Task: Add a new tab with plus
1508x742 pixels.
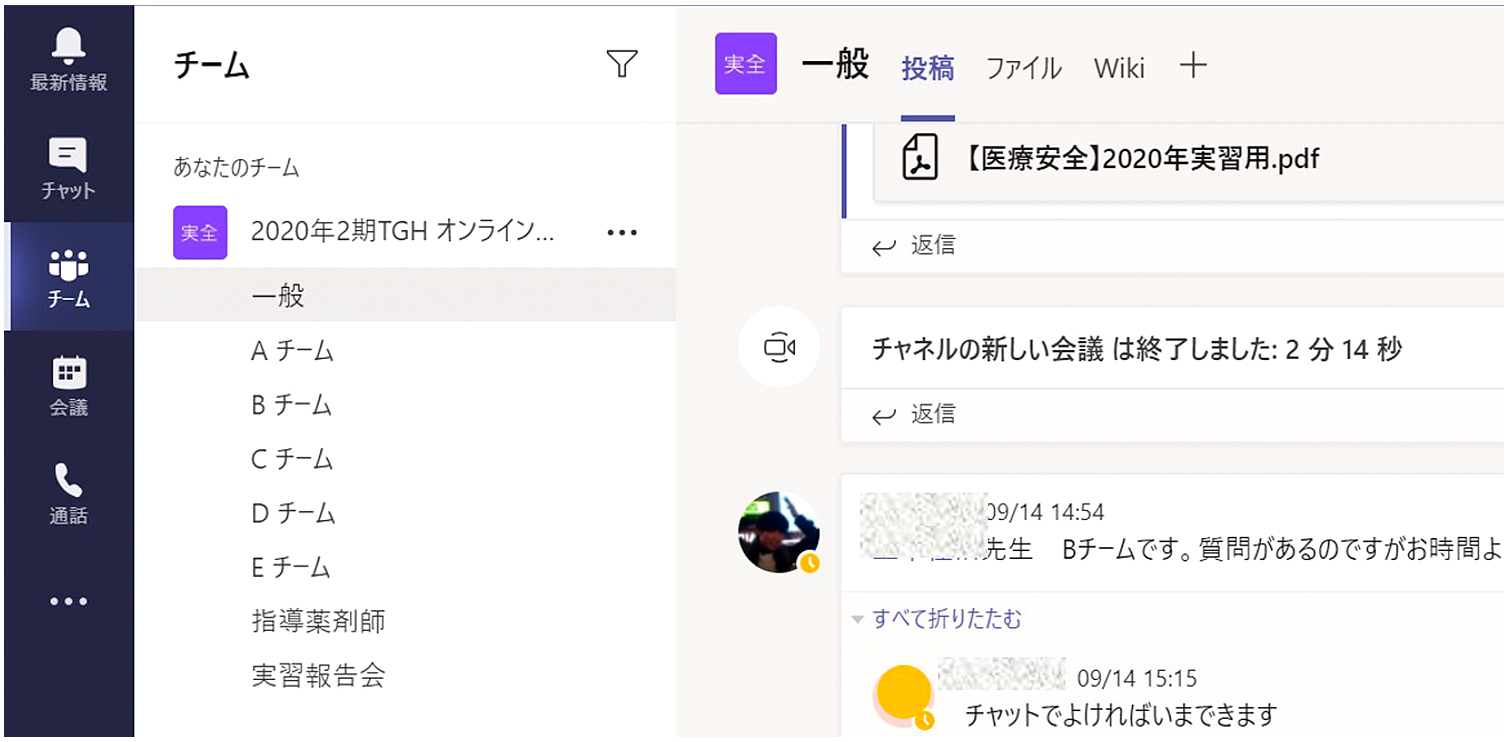Action: [1193, 66]
